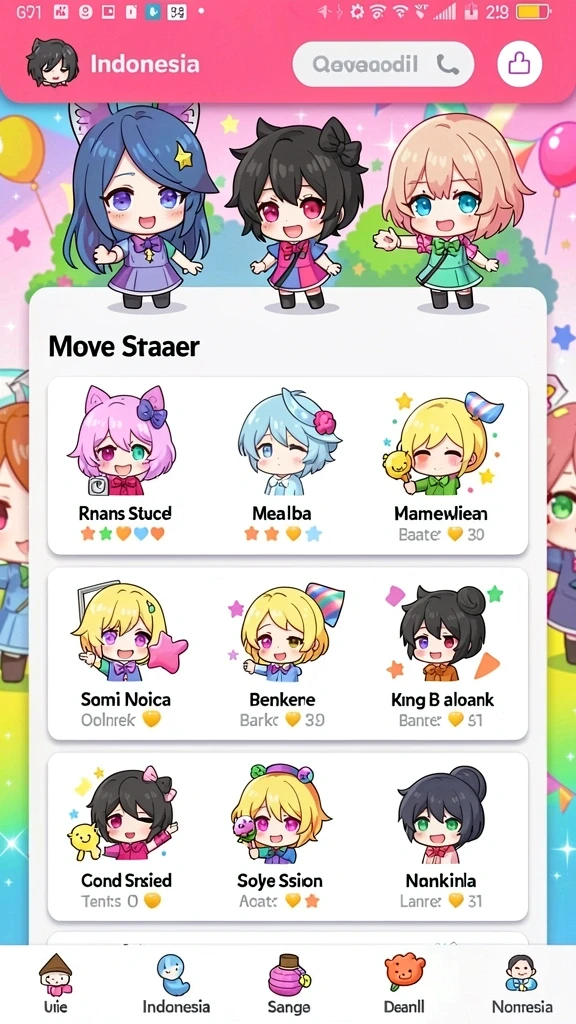Go to the Deanll tab
This screenshot has height=1024, width=576.
coord(404,984)
